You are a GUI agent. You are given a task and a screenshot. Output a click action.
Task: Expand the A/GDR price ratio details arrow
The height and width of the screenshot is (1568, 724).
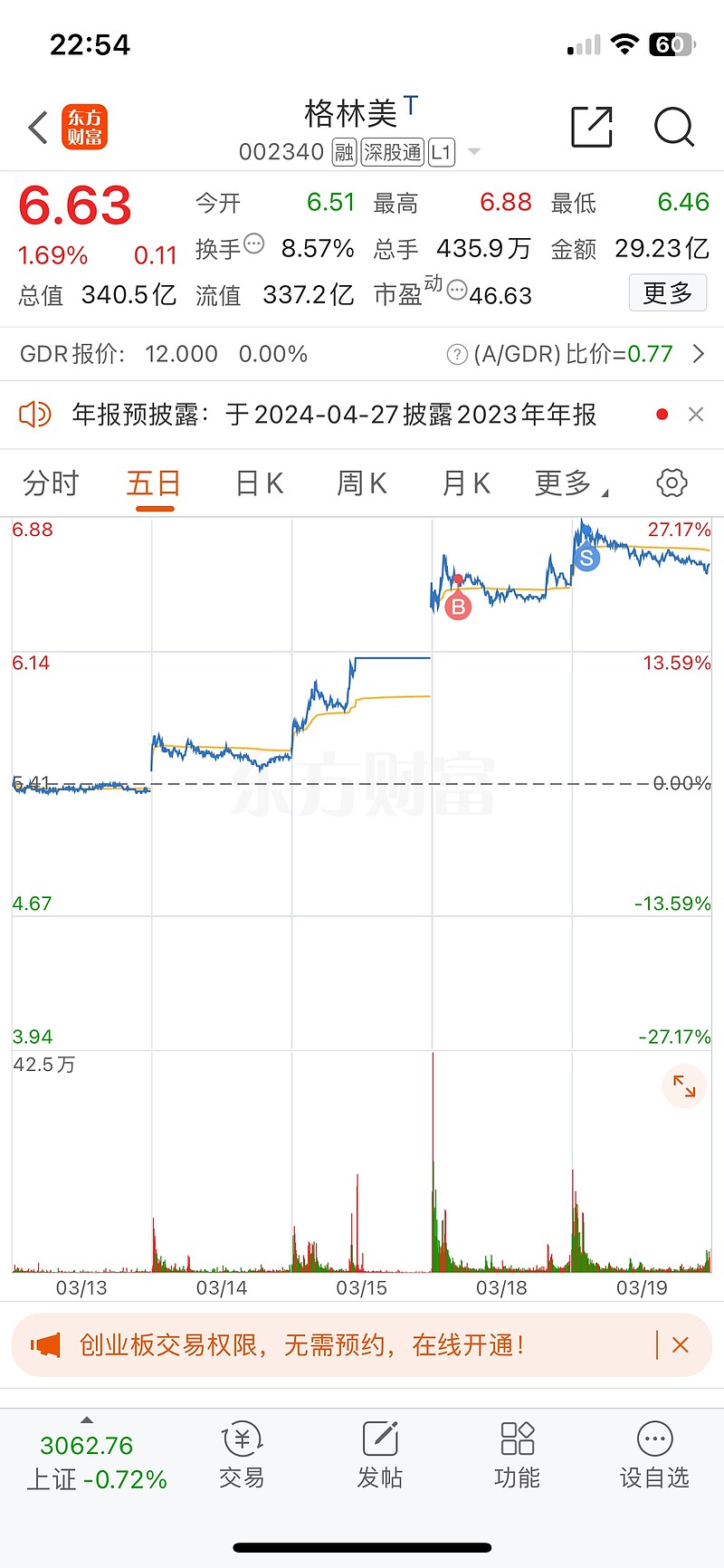[698, 354]
